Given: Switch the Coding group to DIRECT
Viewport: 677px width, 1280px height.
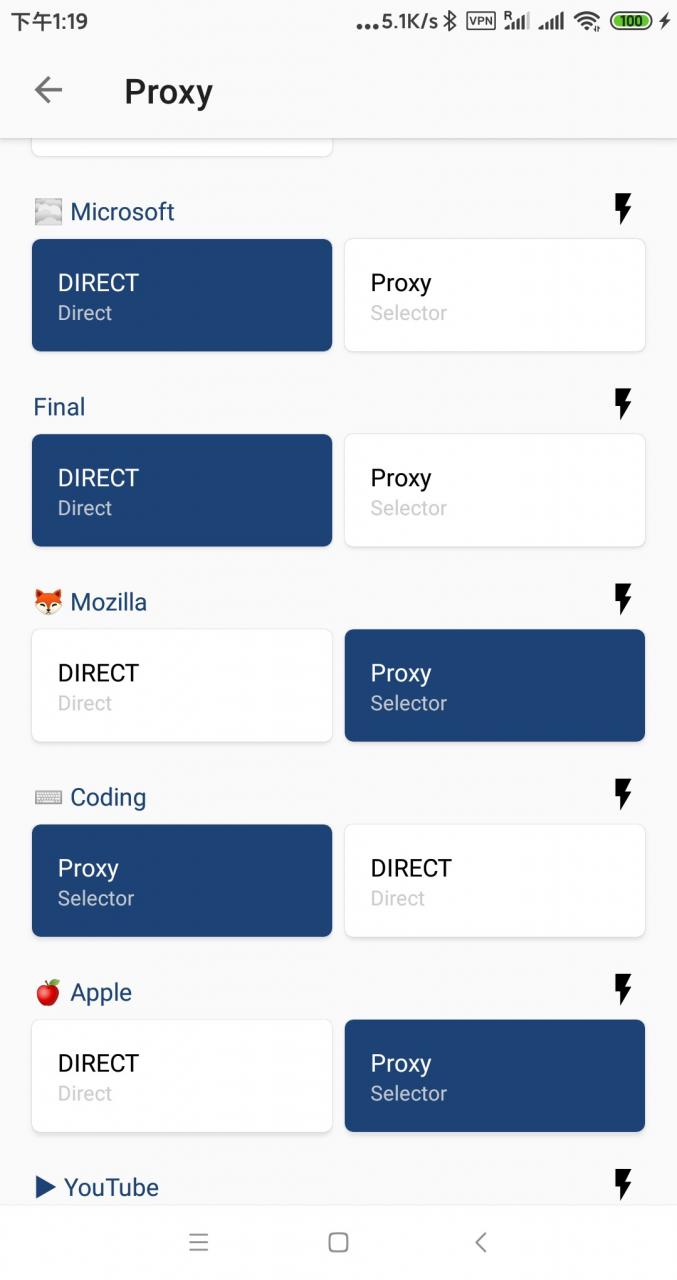Looking at the screenshot, I should coord(494,880).
